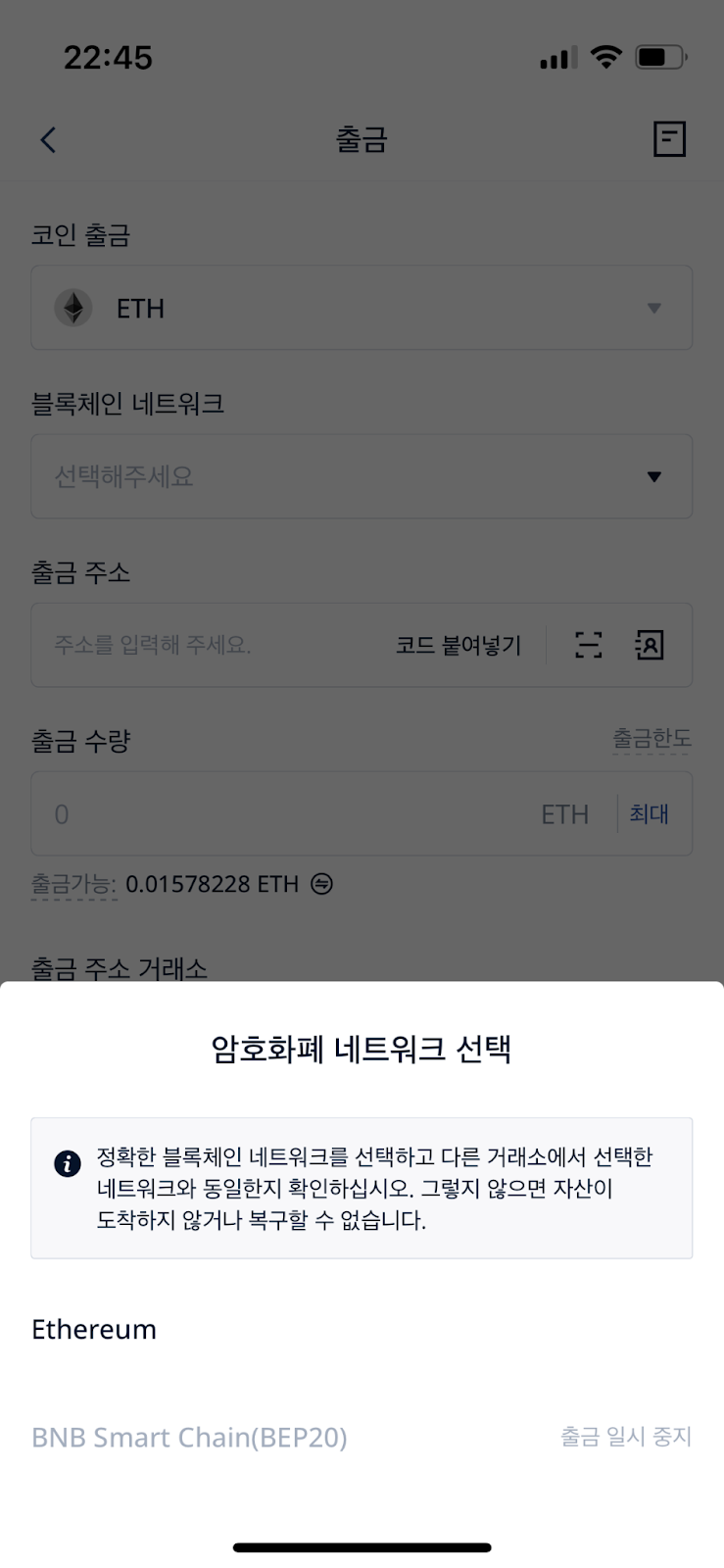Screen dimensions: 724x1568
Task: Go back using the arrow
Action: point(48,139)
